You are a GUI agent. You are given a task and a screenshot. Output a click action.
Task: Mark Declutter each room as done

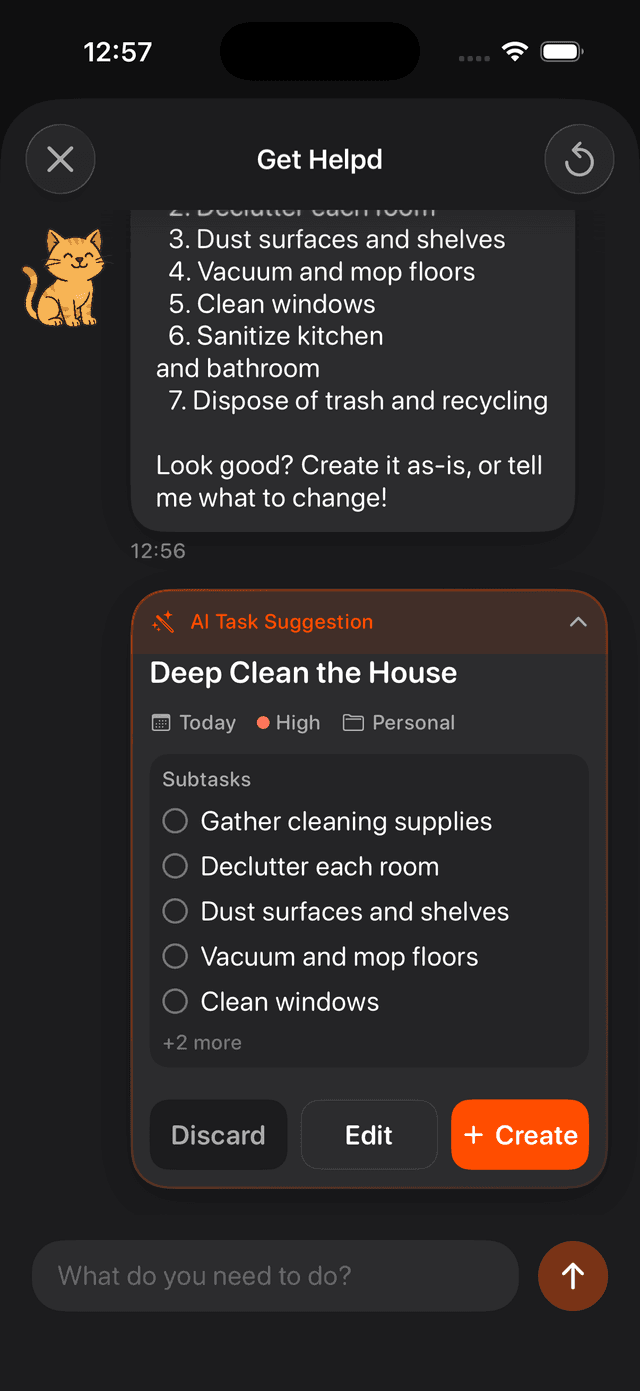coord(175,866)
